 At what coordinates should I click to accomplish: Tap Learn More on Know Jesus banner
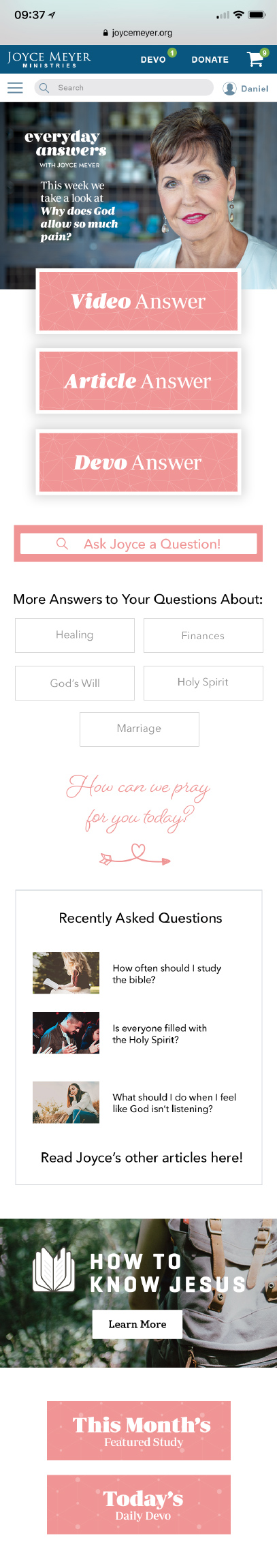coord(137,1324)
